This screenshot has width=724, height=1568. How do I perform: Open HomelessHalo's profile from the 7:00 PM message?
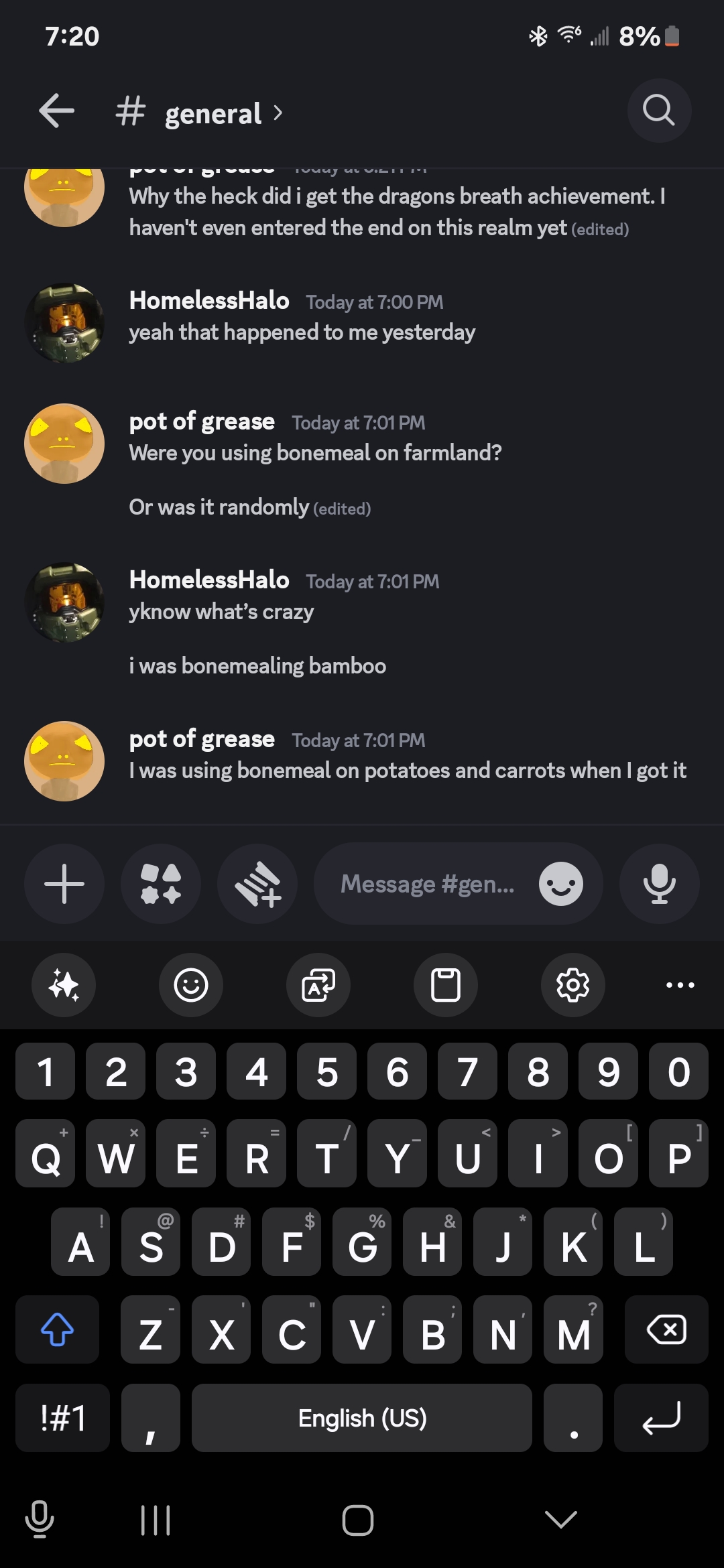click(x=64, y=323)
